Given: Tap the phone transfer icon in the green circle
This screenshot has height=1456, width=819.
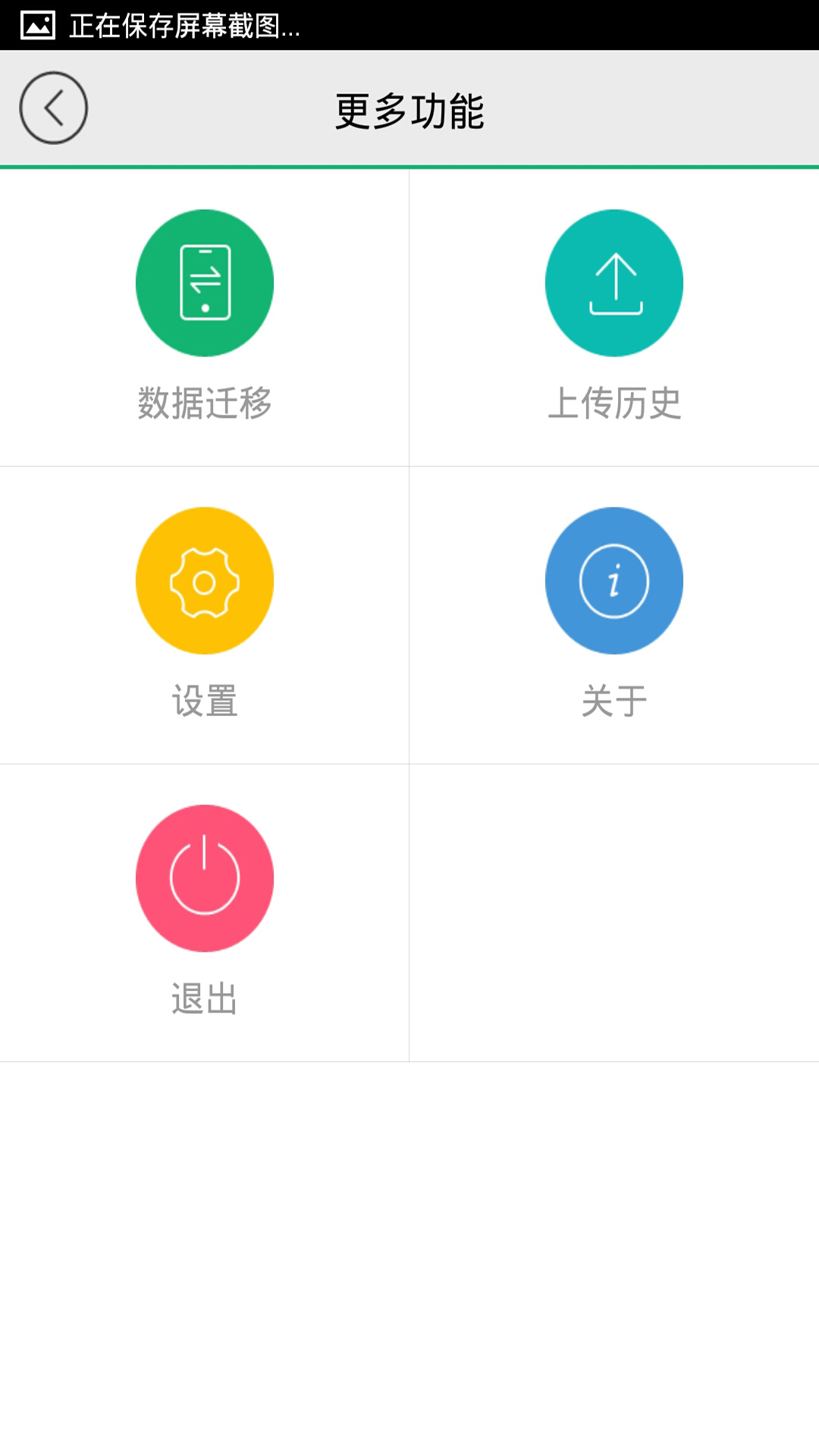Looking at the screenshot, I should 203,281.
